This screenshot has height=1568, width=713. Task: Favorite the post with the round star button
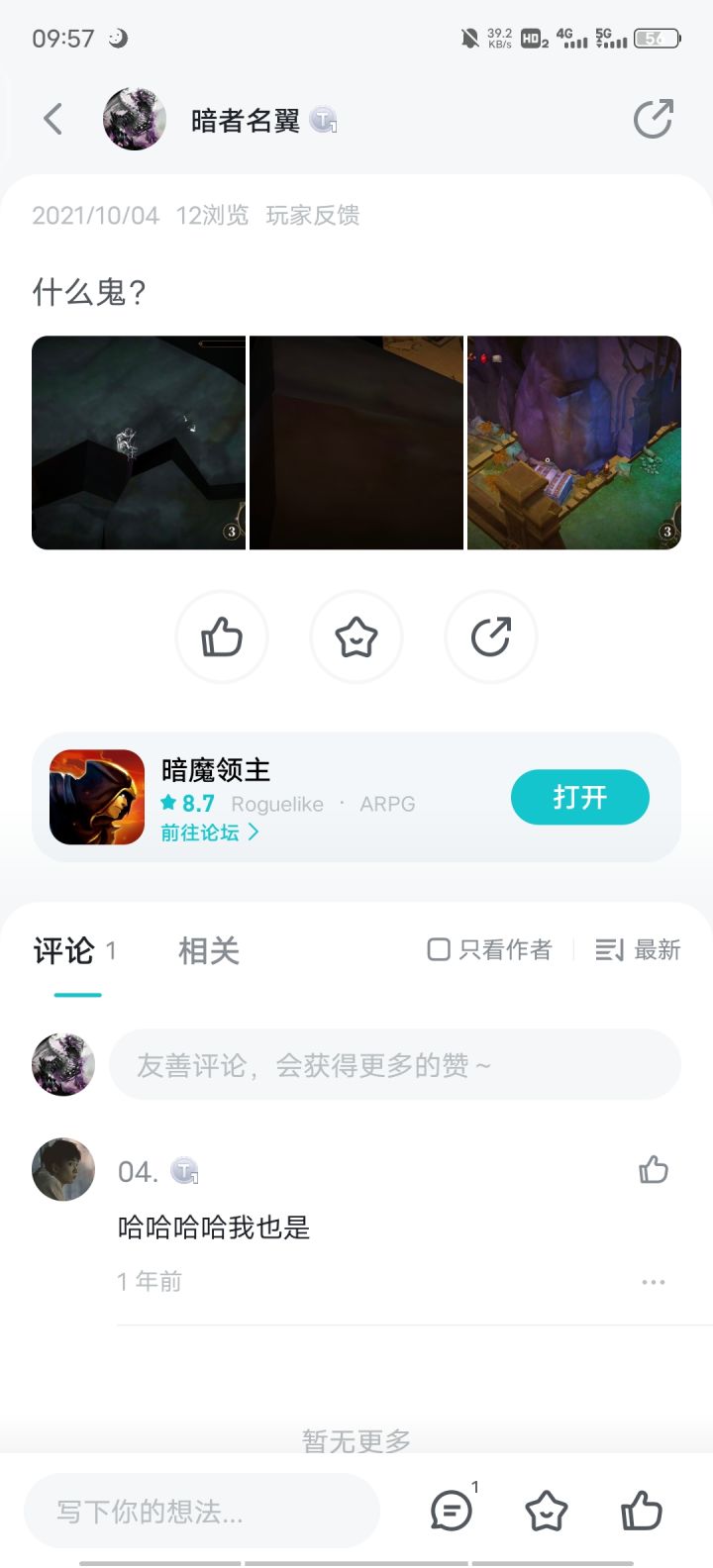pos(356,637)
